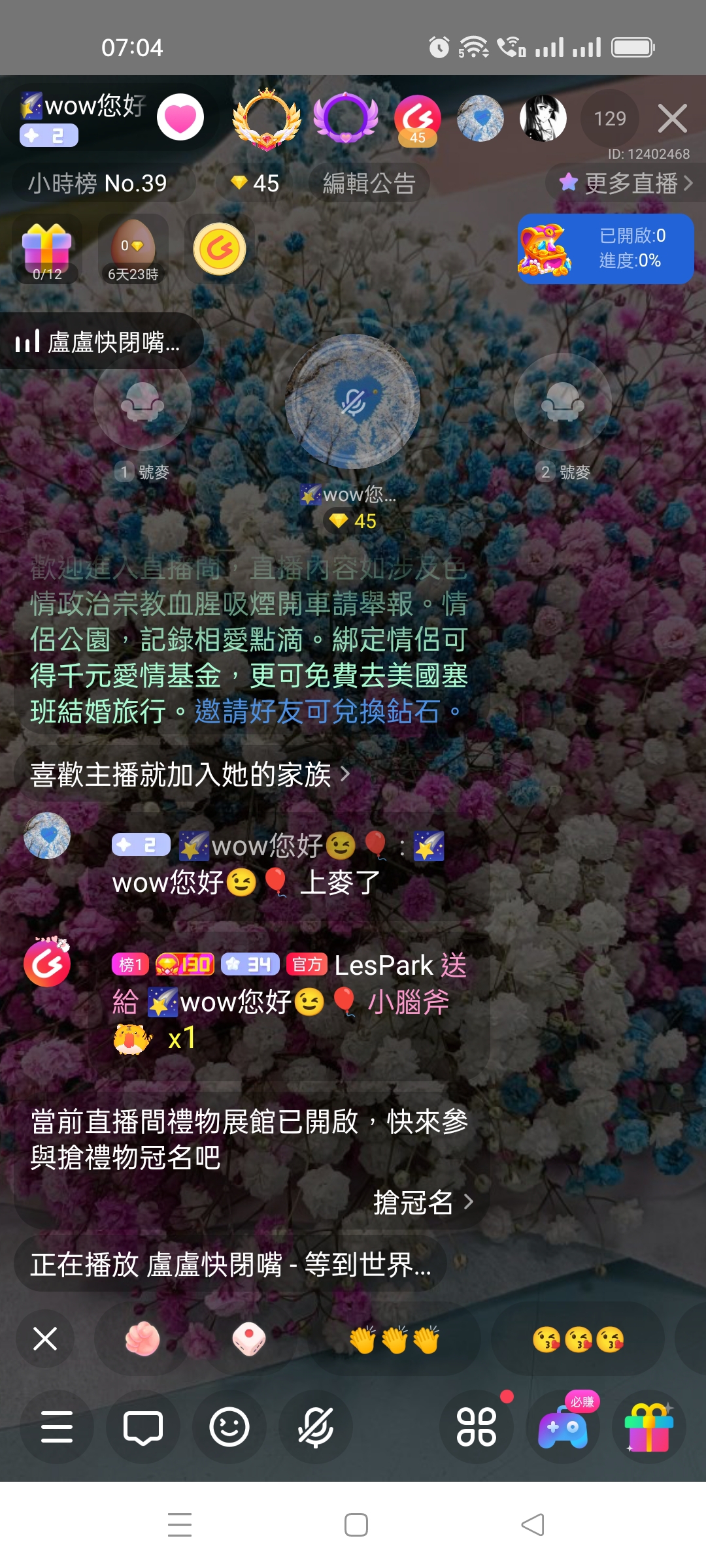This screenshot has height=1568, width=706.
Task: Tap 編輯公告 to edit the announcement
Action: click(x=369, y=184)
